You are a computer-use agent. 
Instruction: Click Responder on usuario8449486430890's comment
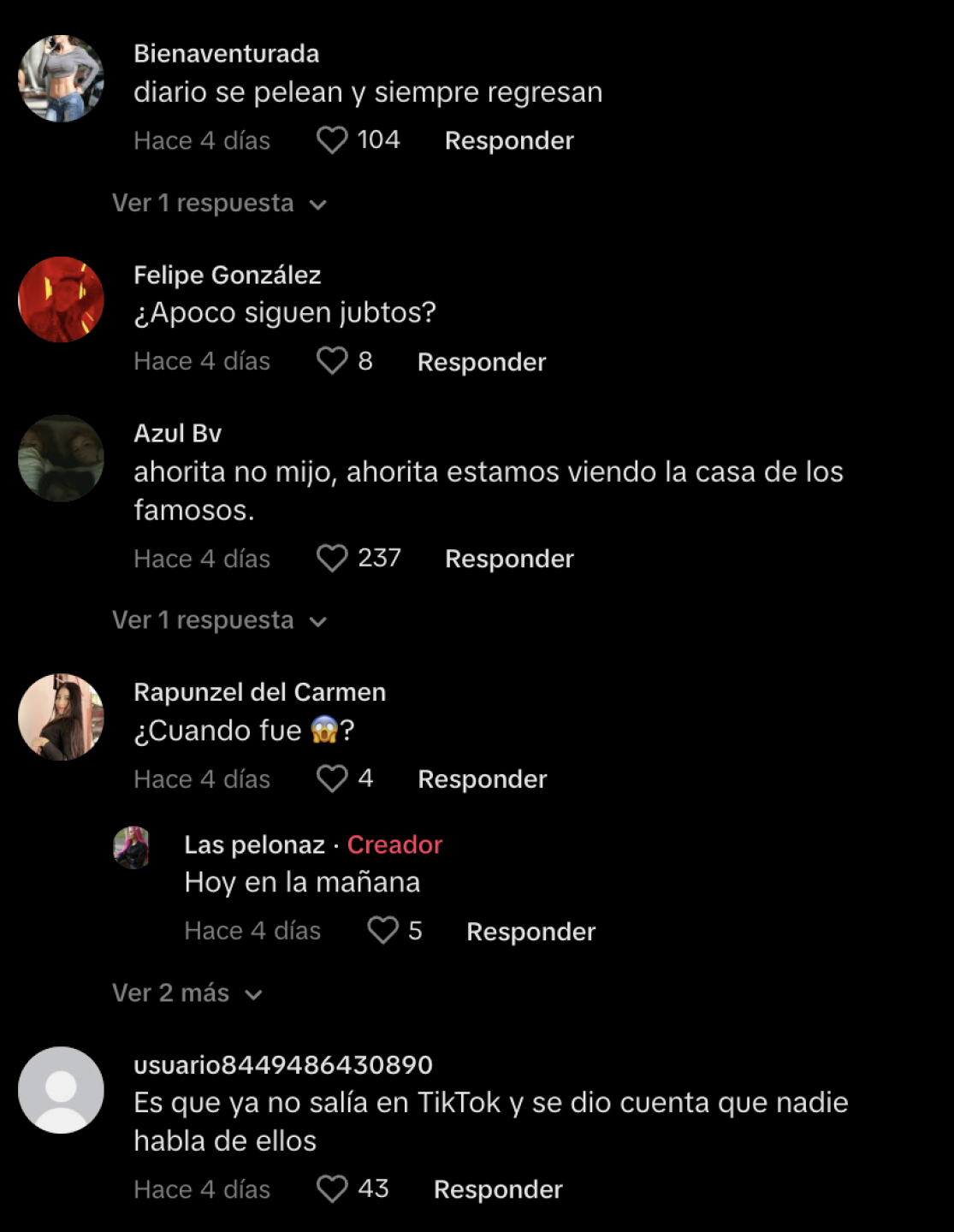click(x=499, y=1188)
